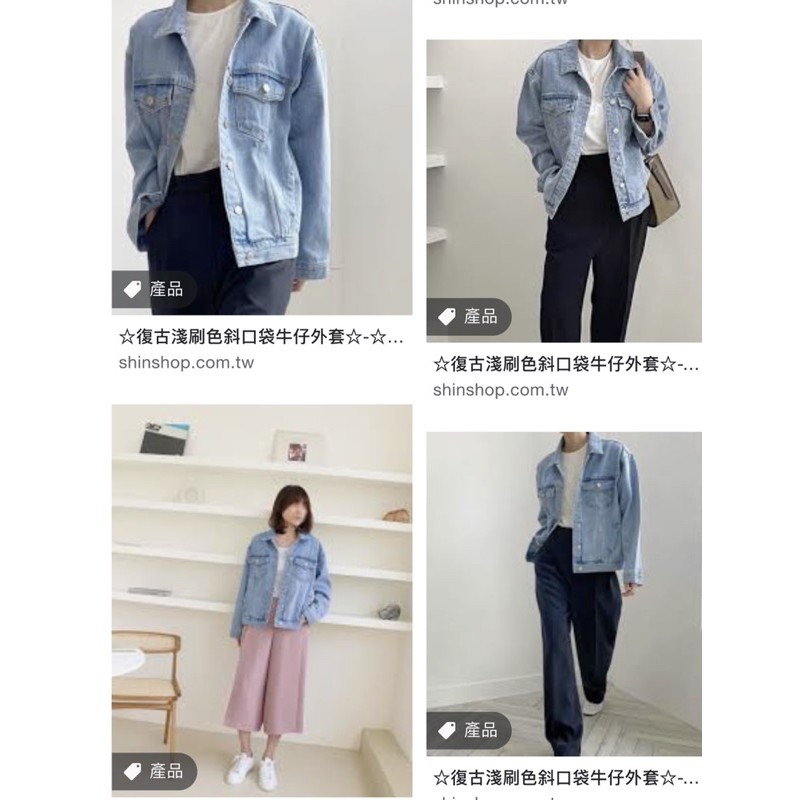800x800 pixels.
Task: Open the denim jacket result with beige shoulder bag
Action: click(x=564, y=191)
